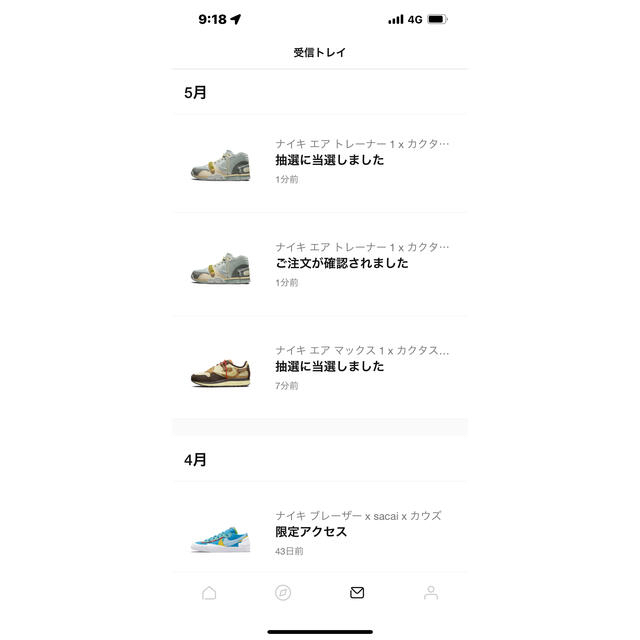The image size is (640, 640).
Task: Go to the profile tab
Action: tap(431, 593)
